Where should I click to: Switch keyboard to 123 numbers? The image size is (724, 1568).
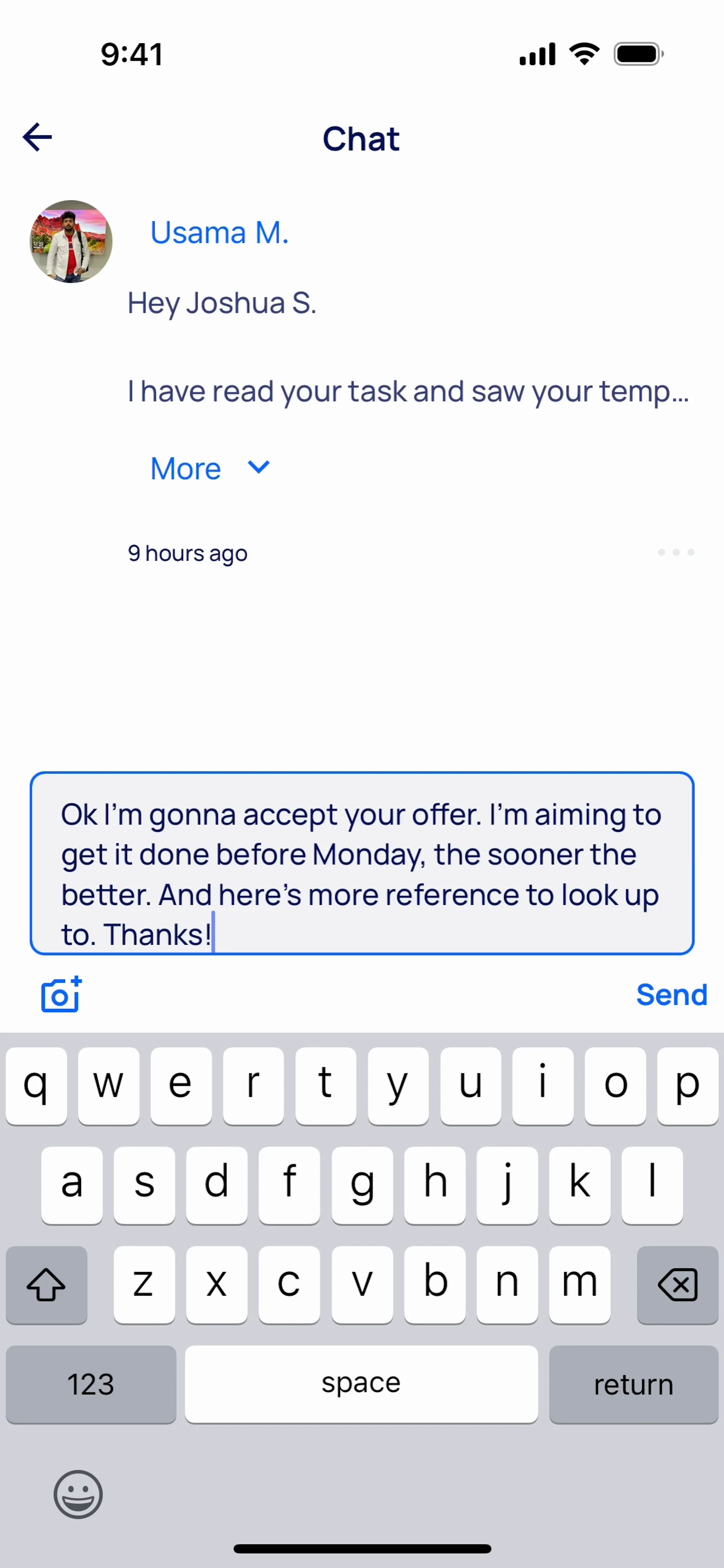click(91, 1384)
